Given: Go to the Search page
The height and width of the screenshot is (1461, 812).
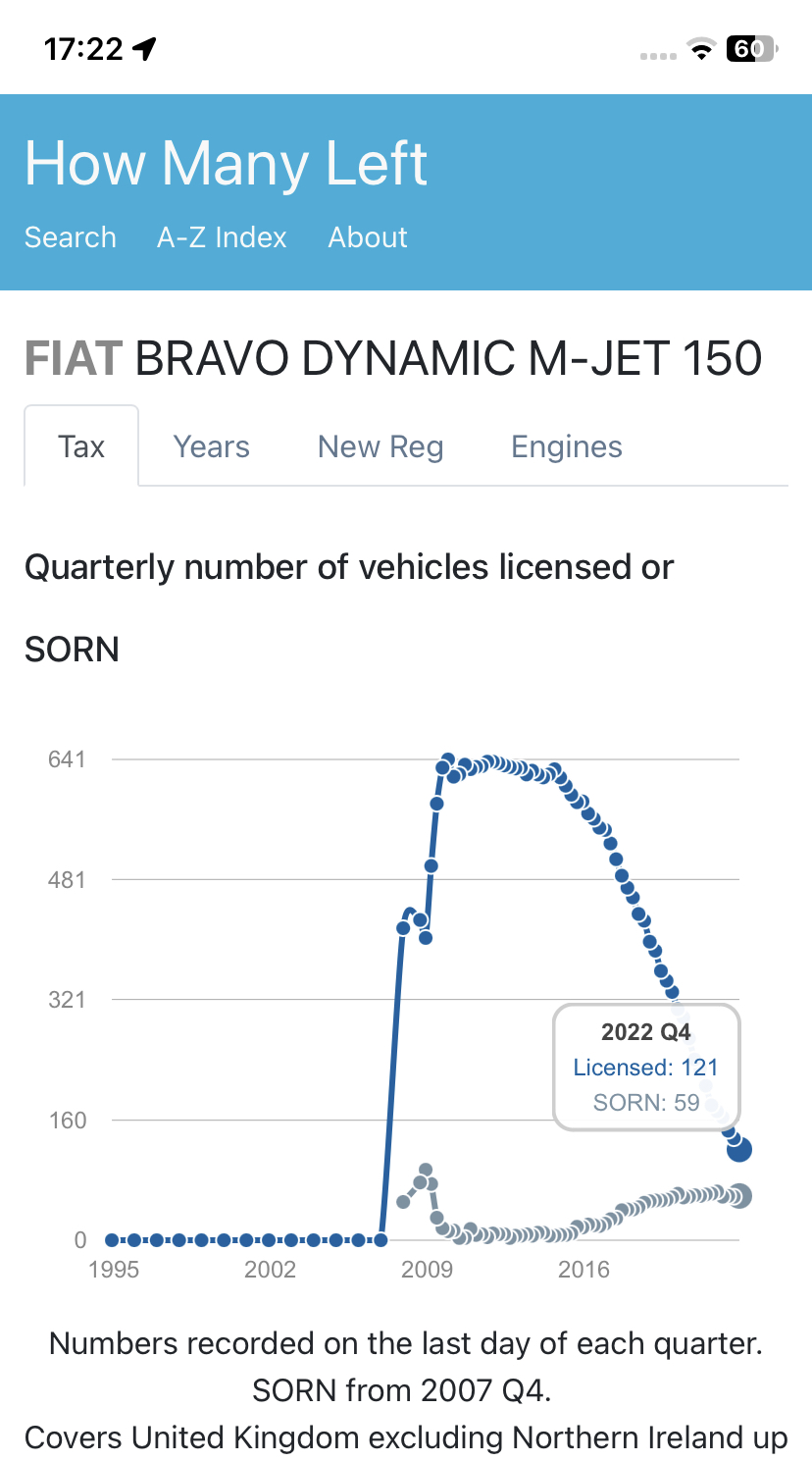Looking at the screenshot, I should click(71, 237).
